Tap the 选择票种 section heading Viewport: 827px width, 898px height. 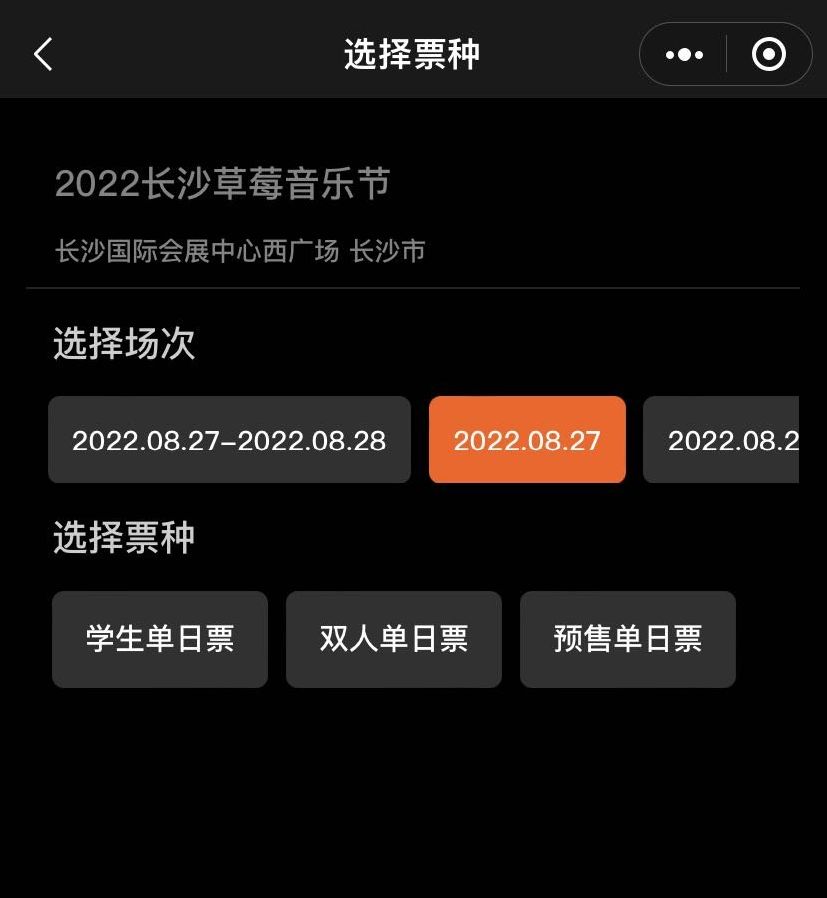(x=124, y=538)
